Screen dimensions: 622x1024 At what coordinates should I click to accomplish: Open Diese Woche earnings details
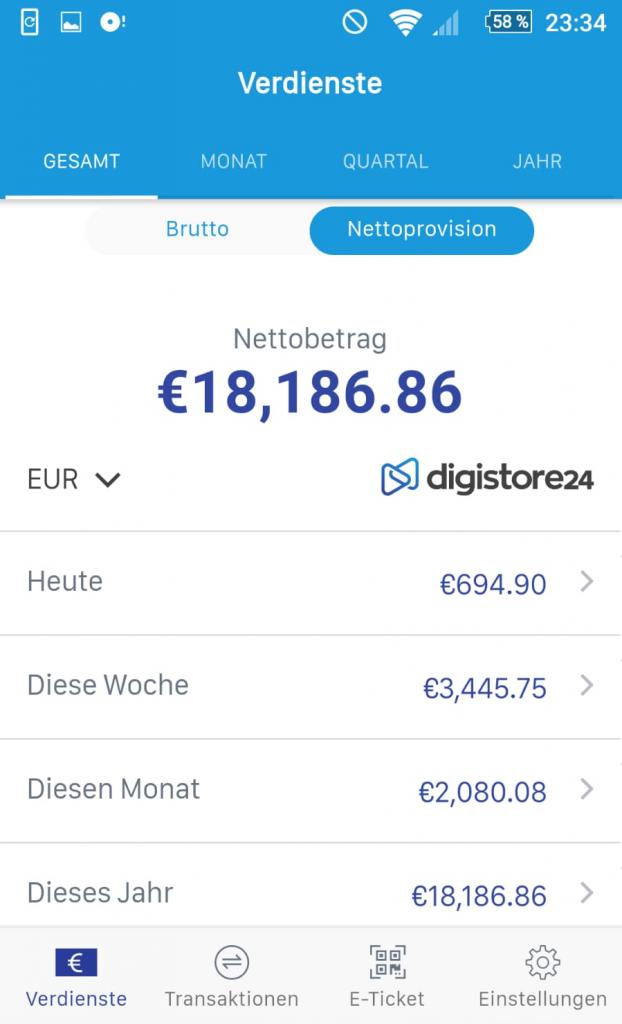[x=311, y=687]
